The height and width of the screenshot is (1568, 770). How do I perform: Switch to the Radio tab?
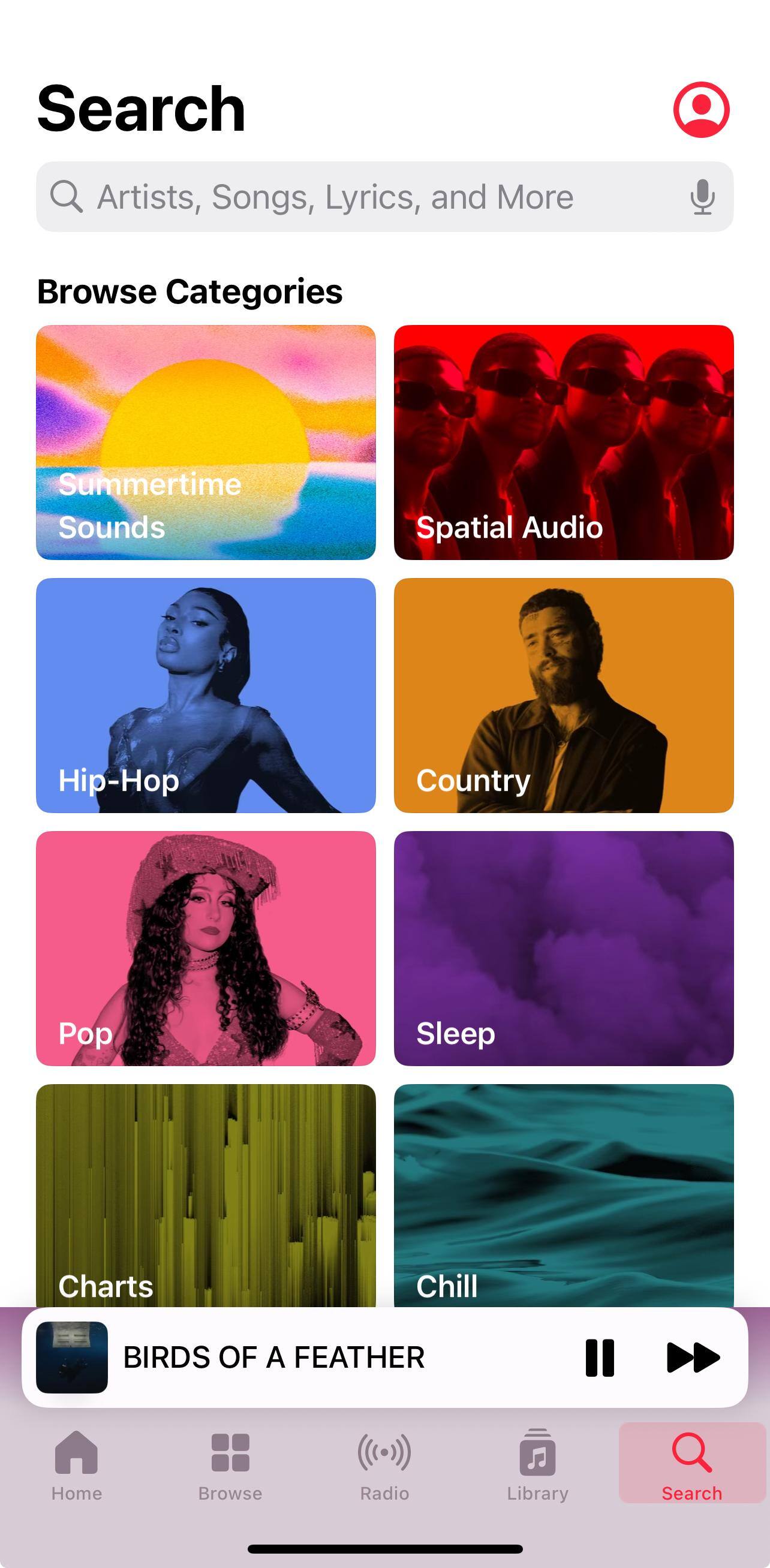point(384,1464)
